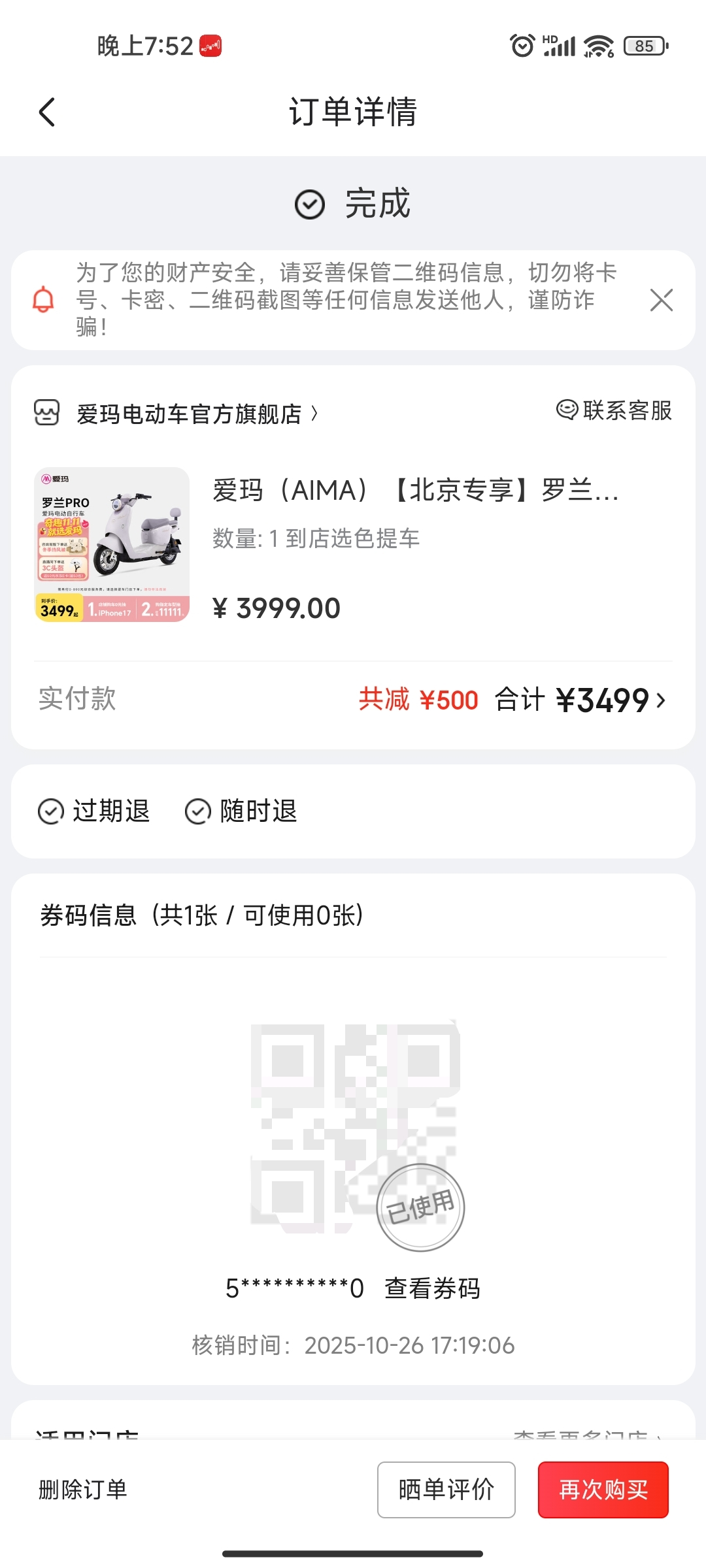706x1568 pixels.
Task: Contact customer service via 联系客服
Action: coord(614,410)
